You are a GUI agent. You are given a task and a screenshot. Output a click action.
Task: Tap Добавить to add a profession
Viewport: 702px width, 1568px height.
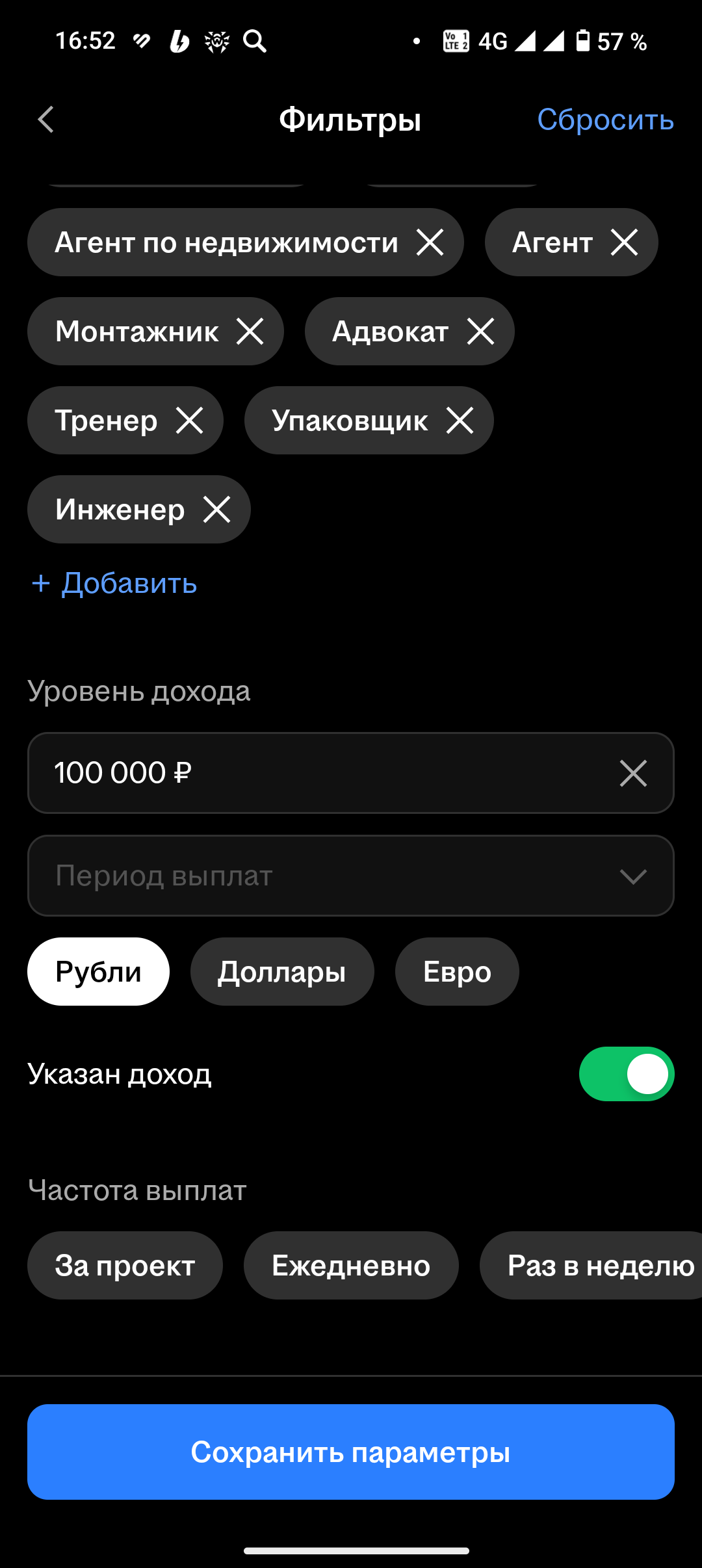(114, 583)
